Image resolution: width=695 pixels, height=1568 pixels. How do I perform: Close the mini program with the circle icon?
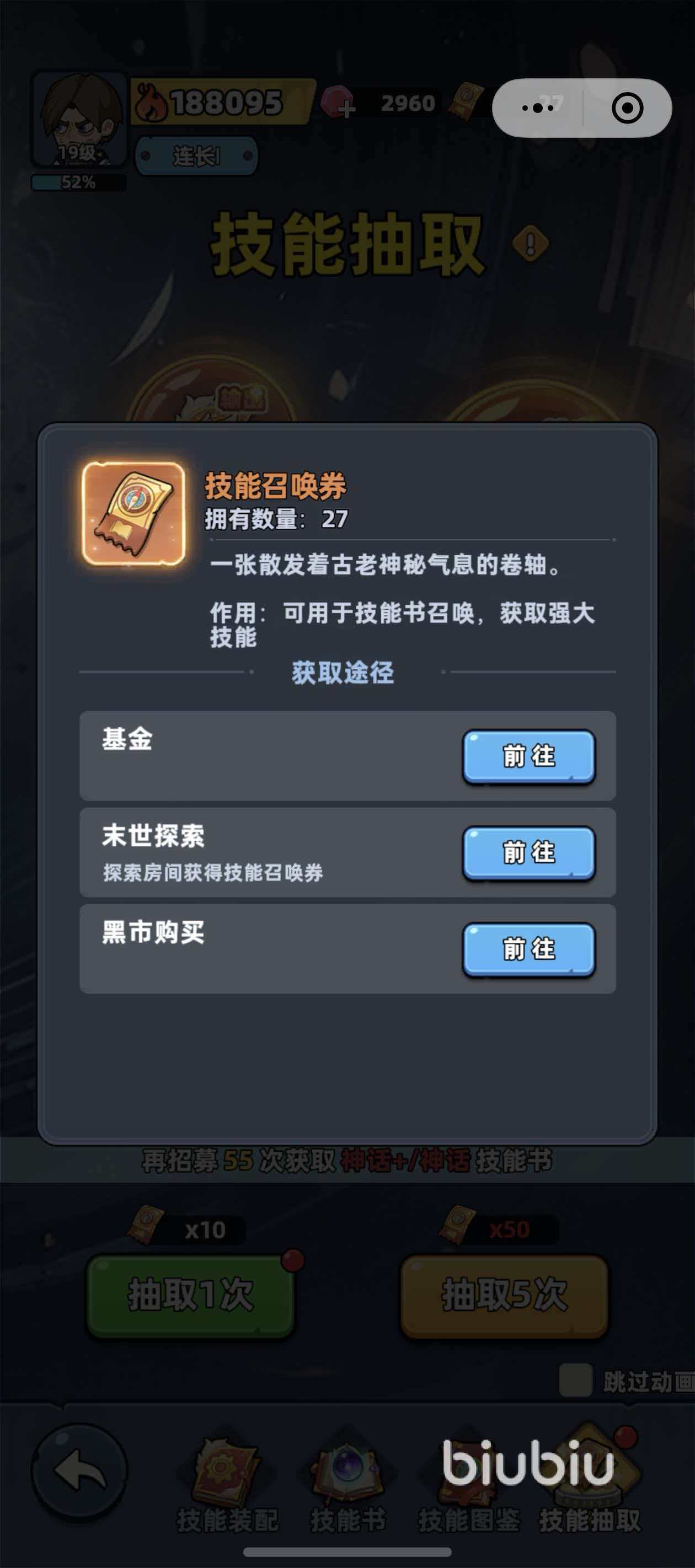point(627,109)
